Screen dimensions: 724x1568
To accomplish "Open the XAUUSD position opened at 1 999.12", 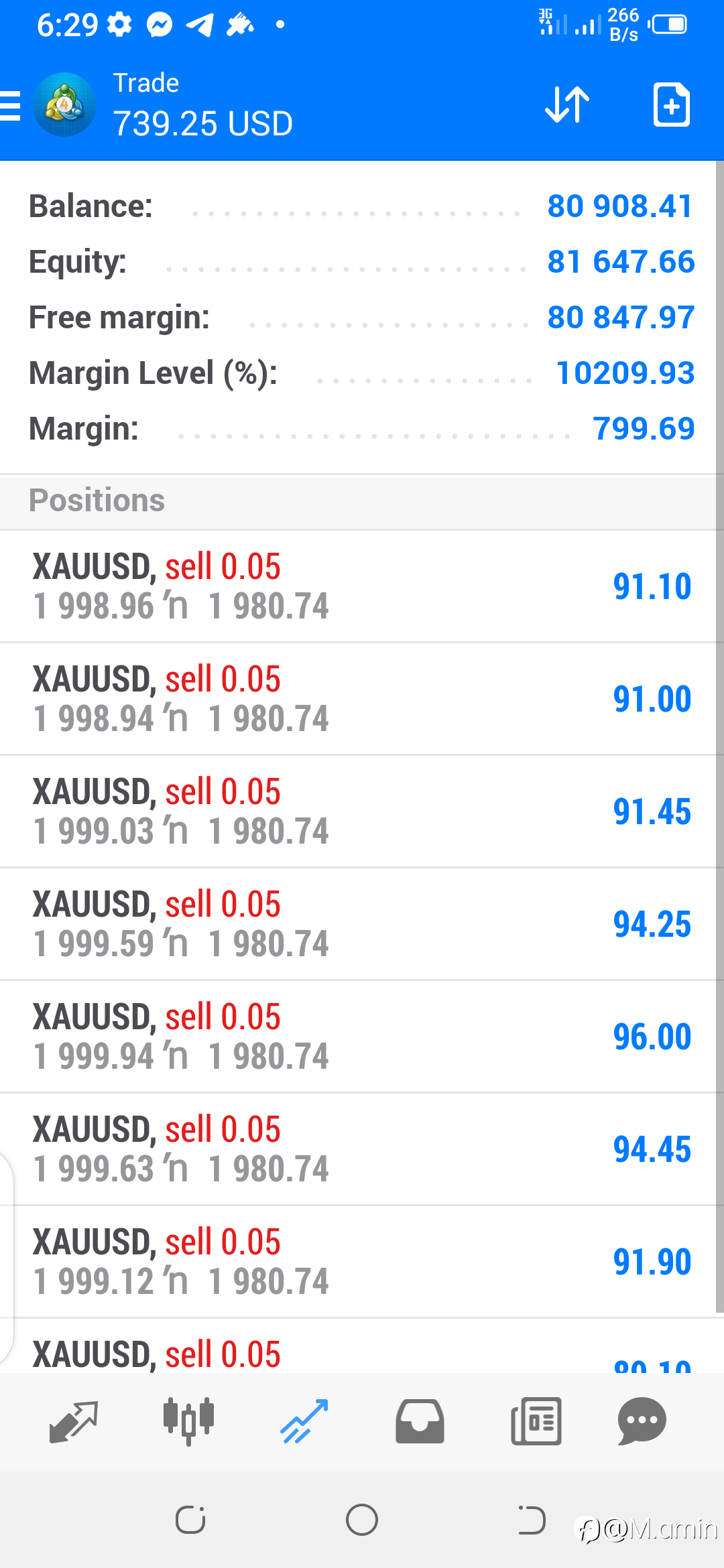I will point(362,1262).
